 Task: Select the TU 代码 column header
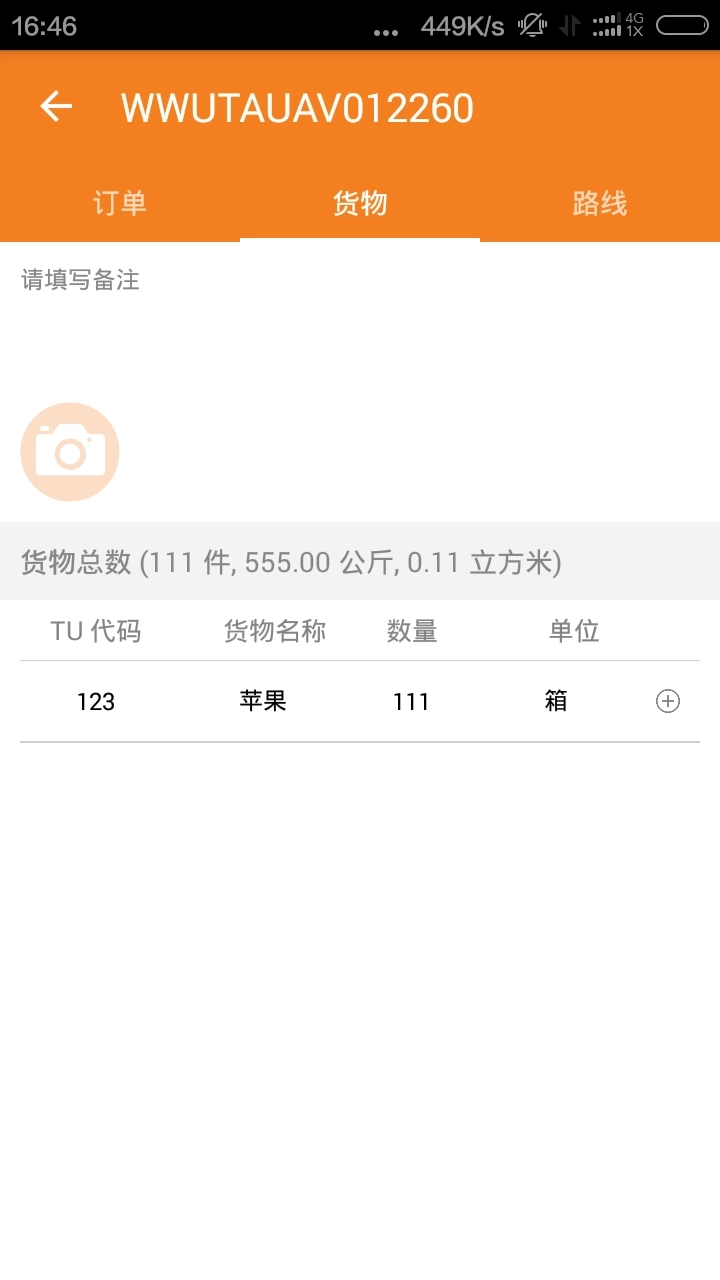click(x=96, y=631)
